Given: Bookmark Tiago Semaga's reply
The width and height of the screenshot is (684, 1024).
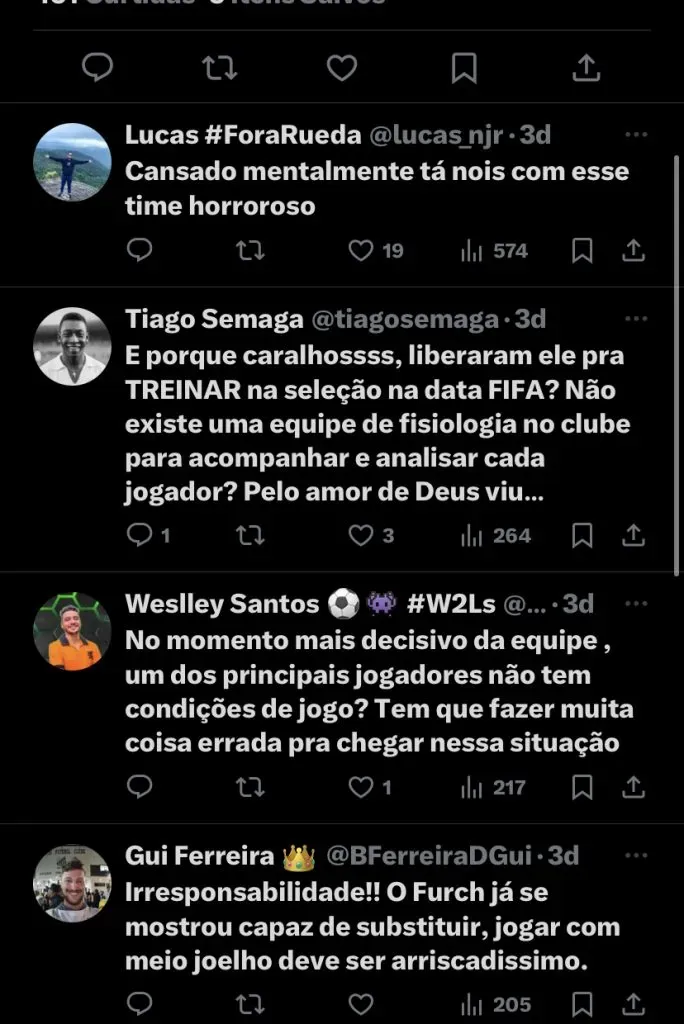Looking at the screenshot, I should pos(582,536).
